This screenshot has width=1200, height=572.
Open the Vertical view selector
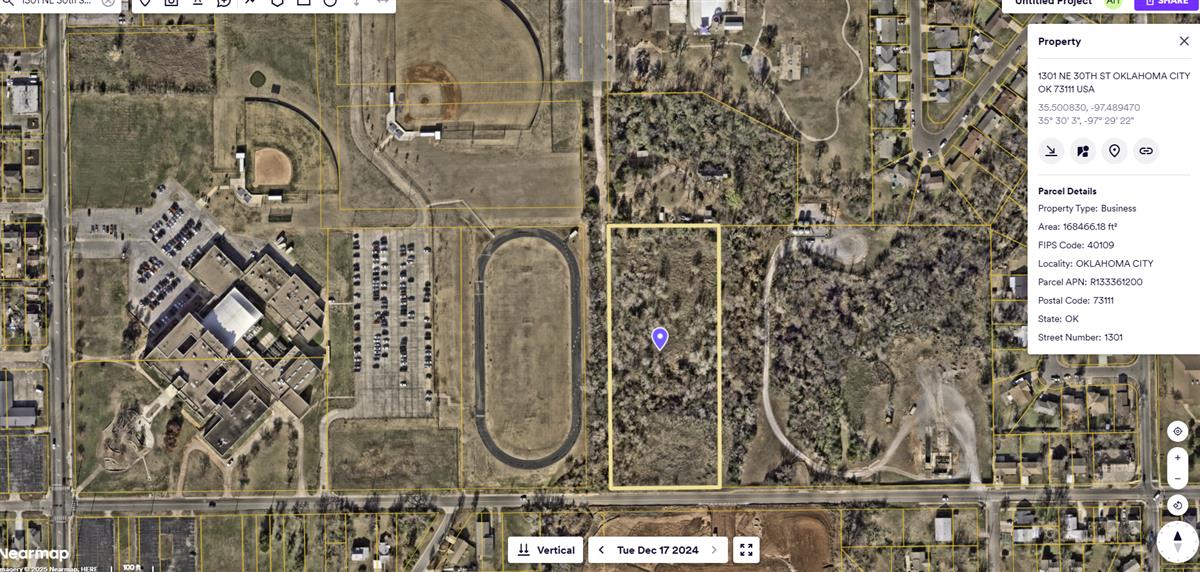tap(546, 550)
